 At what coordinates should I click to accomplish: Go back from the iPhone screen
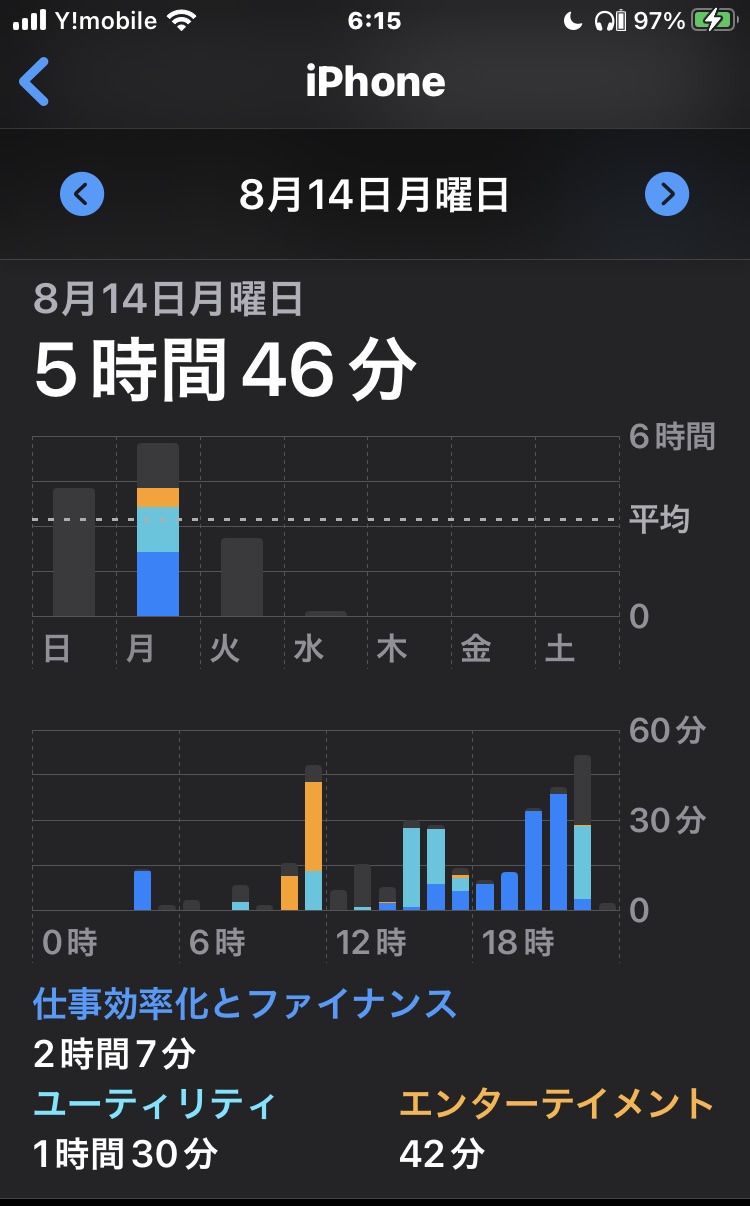click(x=34, y=82)
